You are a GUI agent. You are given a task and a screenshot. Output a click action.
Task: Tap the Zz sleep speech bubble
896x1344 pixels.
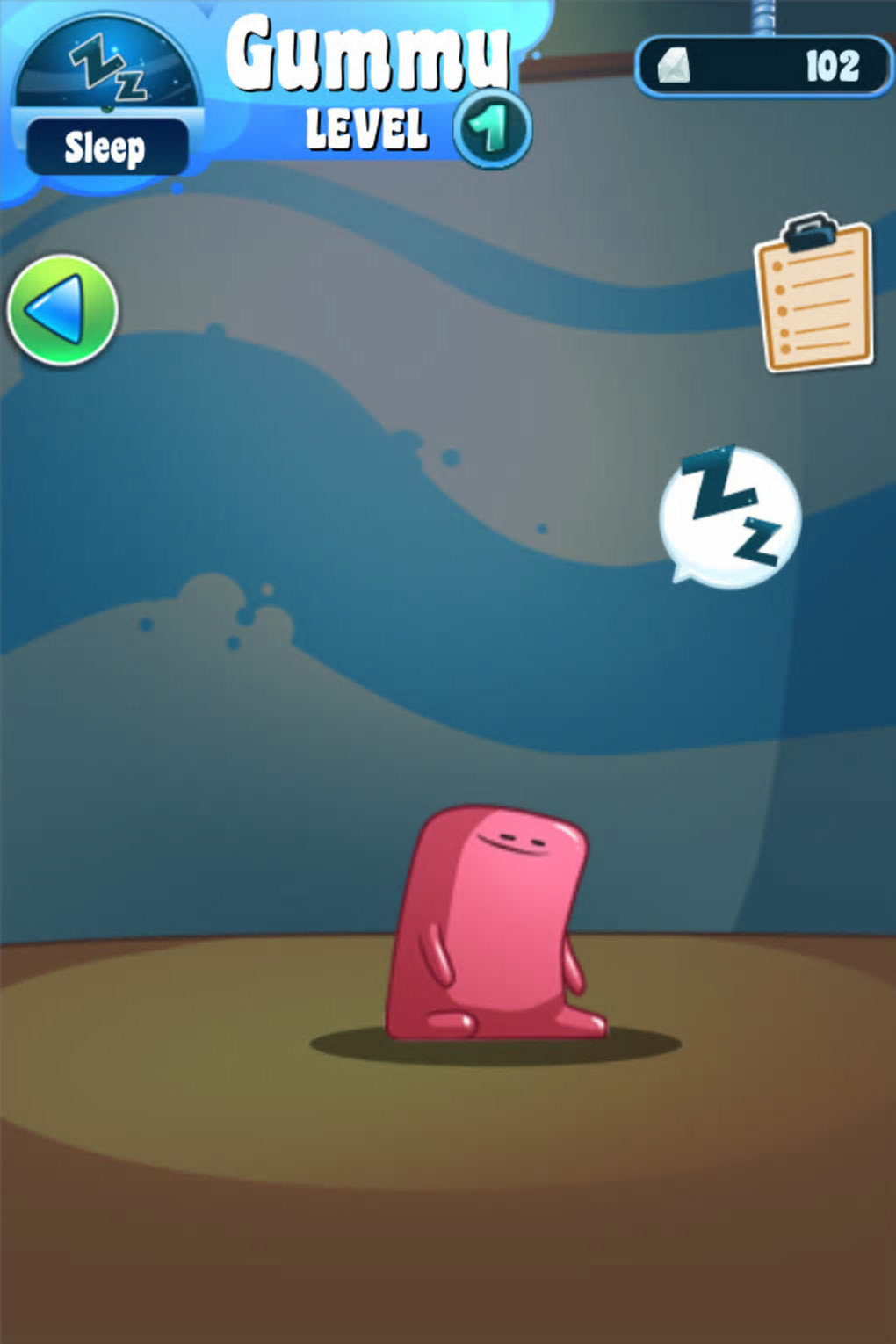click(730, 517)
